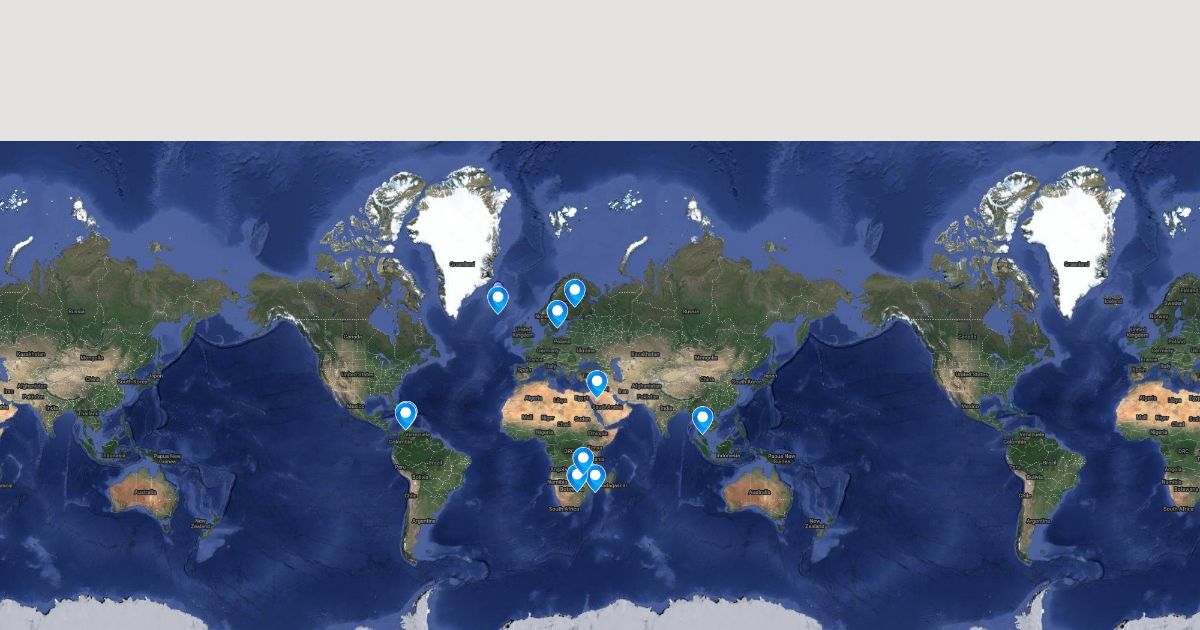Viewport: 1200px width, 630px height.
Task: Tap the topmost pin of the African cluster
Action: pos(583,459)
